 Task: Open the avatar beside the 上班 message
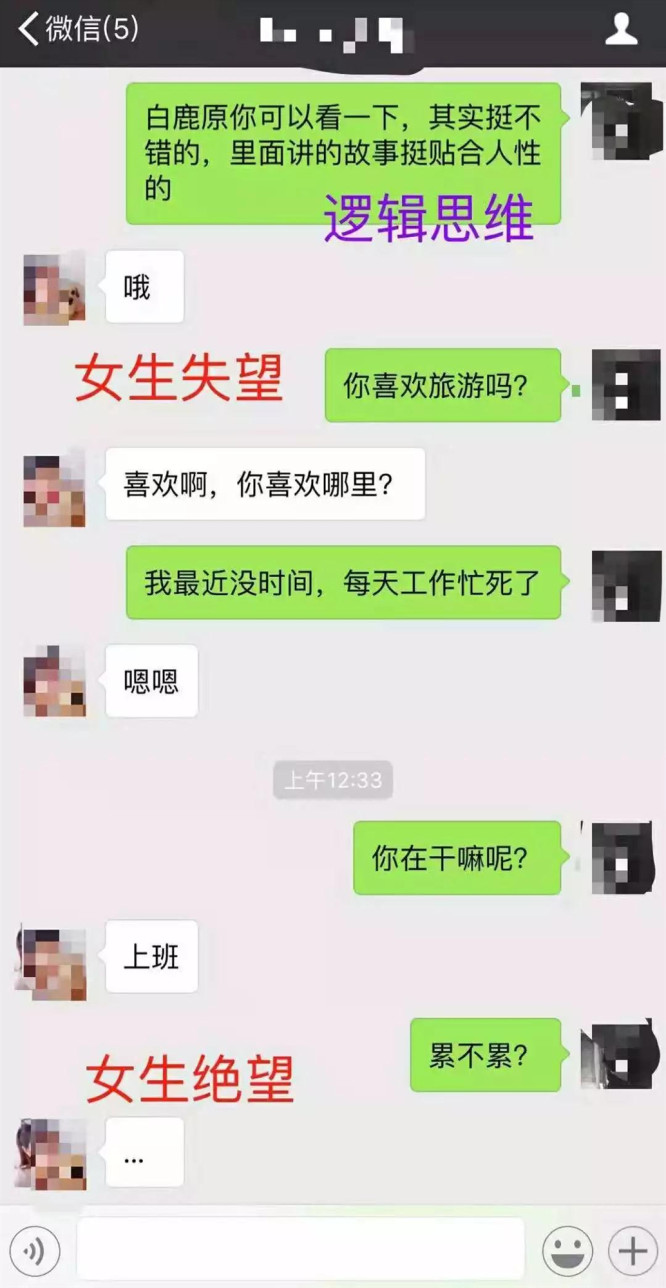pyautogui.click(x=52, y=962)
